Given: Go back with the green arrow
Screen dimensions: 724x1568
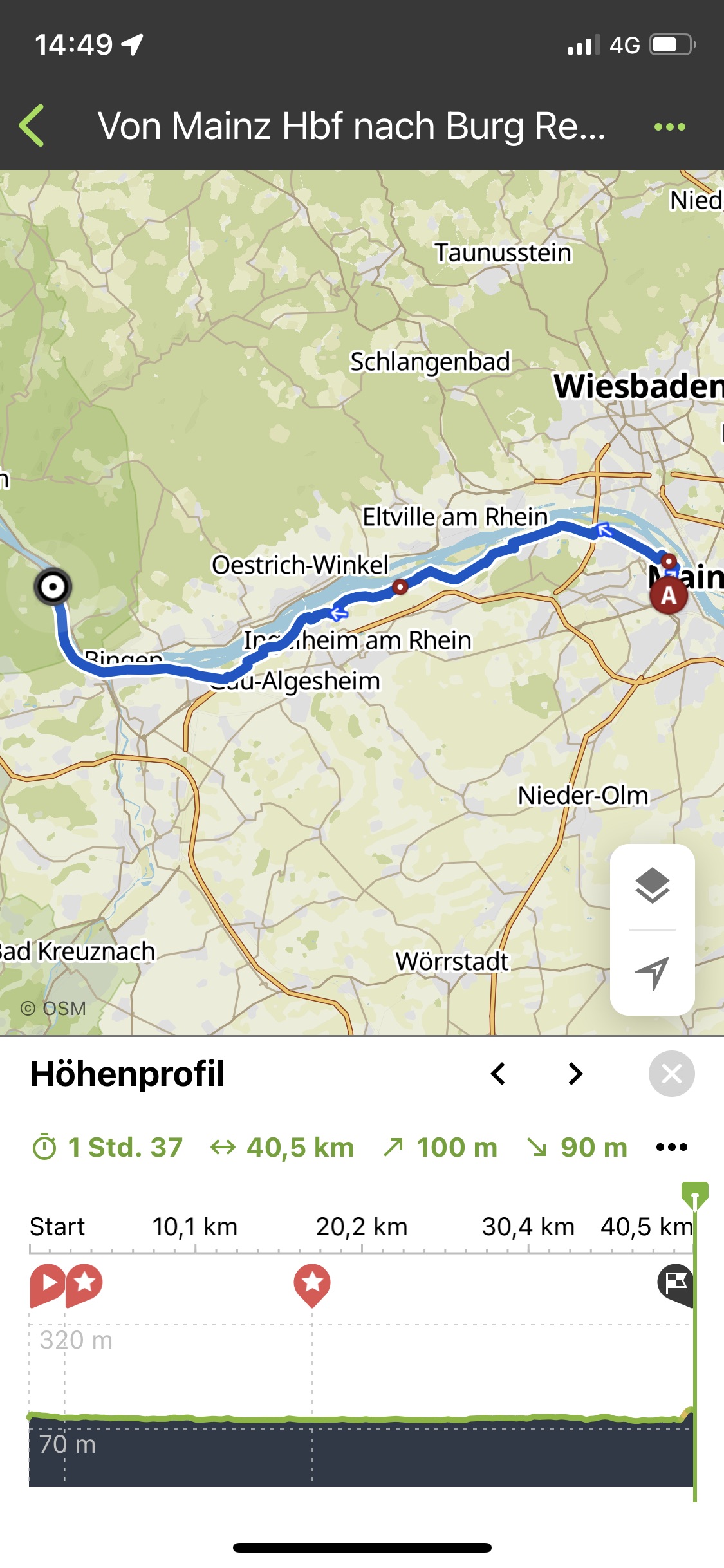Looking at the screenshot, I should pos(32,126).
